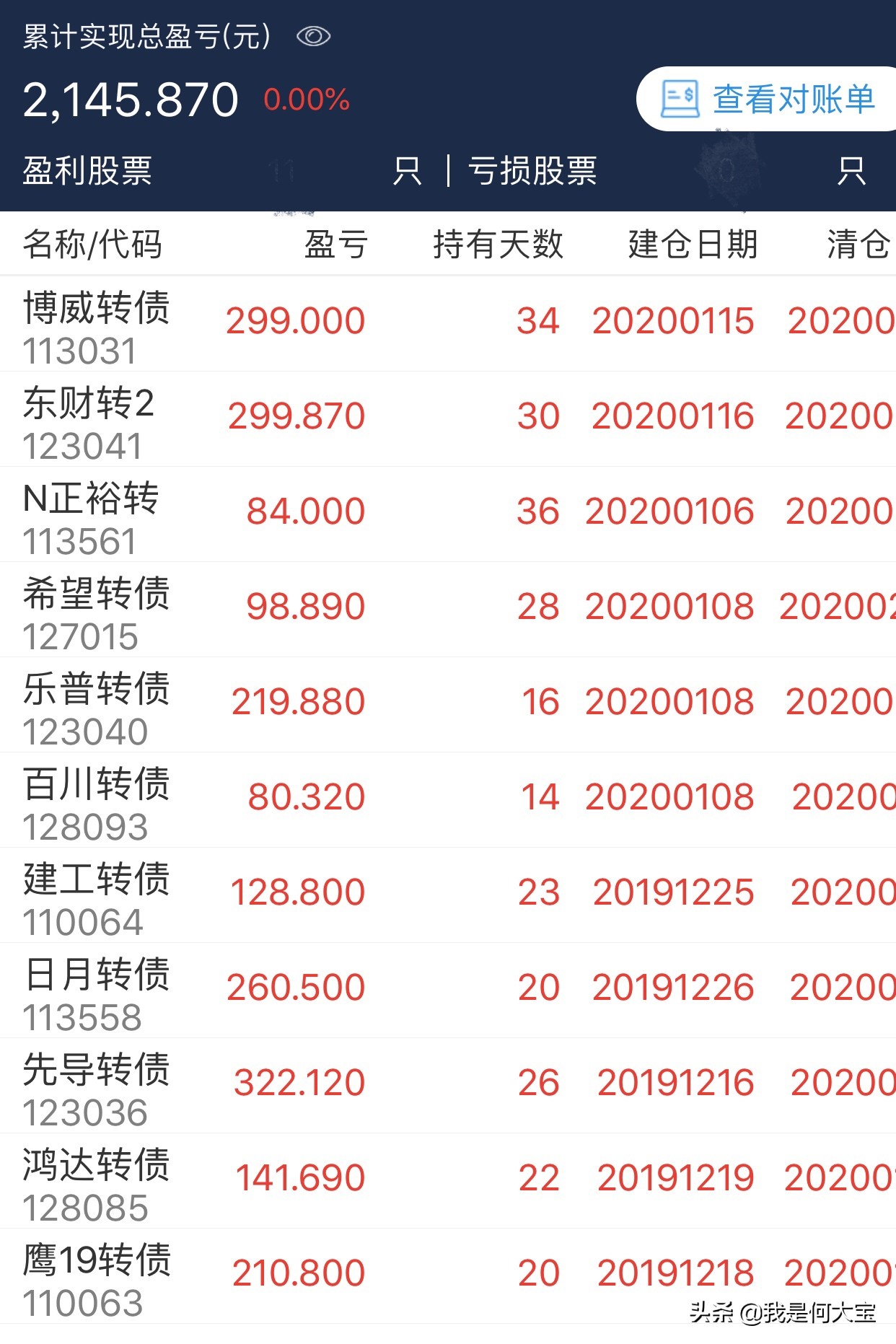Screen dimensions: 896x1344
Task: Toggle the eye icon to hide total profit
Action: [x=313, y=33]
